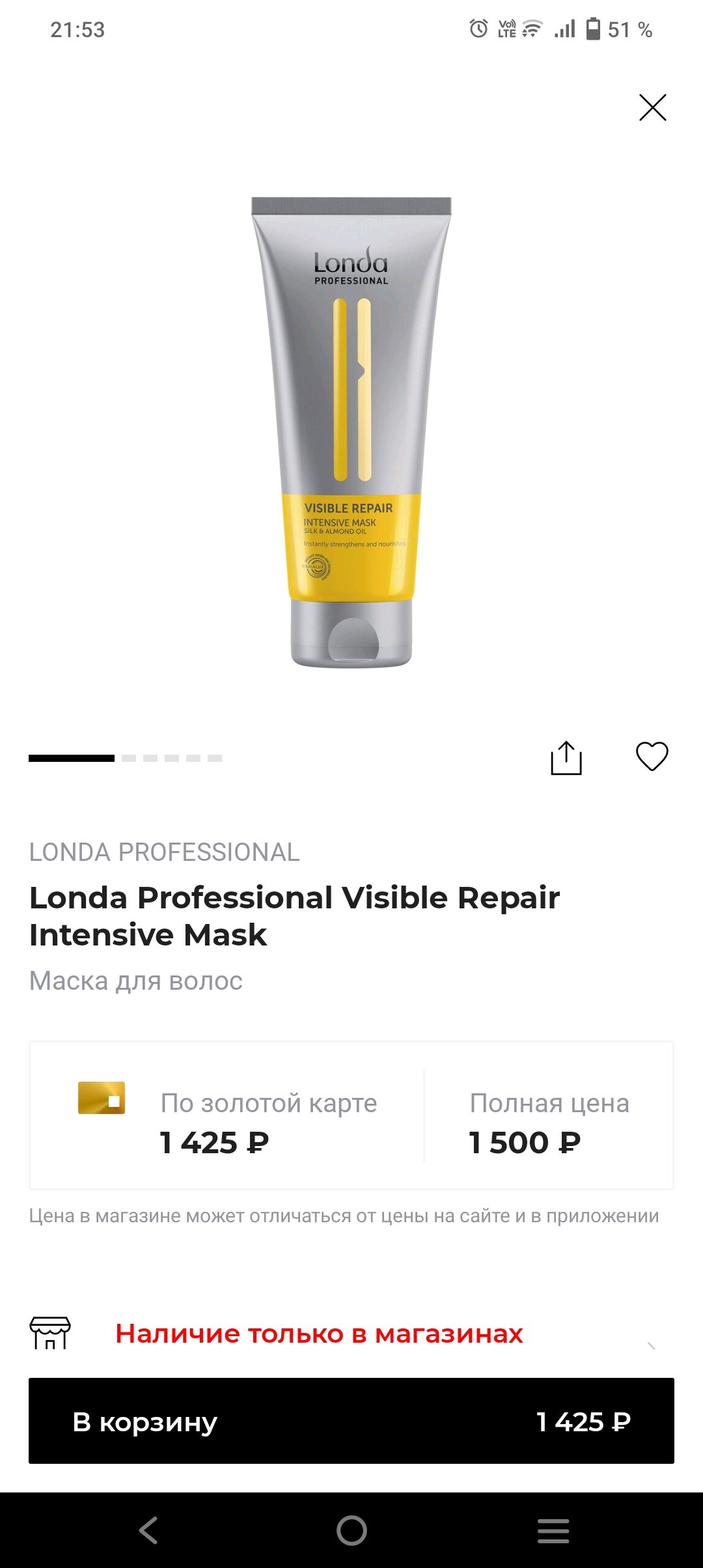Viewport: 703px width, 1568px height.
Task: Close the product page
Action: click(652, 107)
